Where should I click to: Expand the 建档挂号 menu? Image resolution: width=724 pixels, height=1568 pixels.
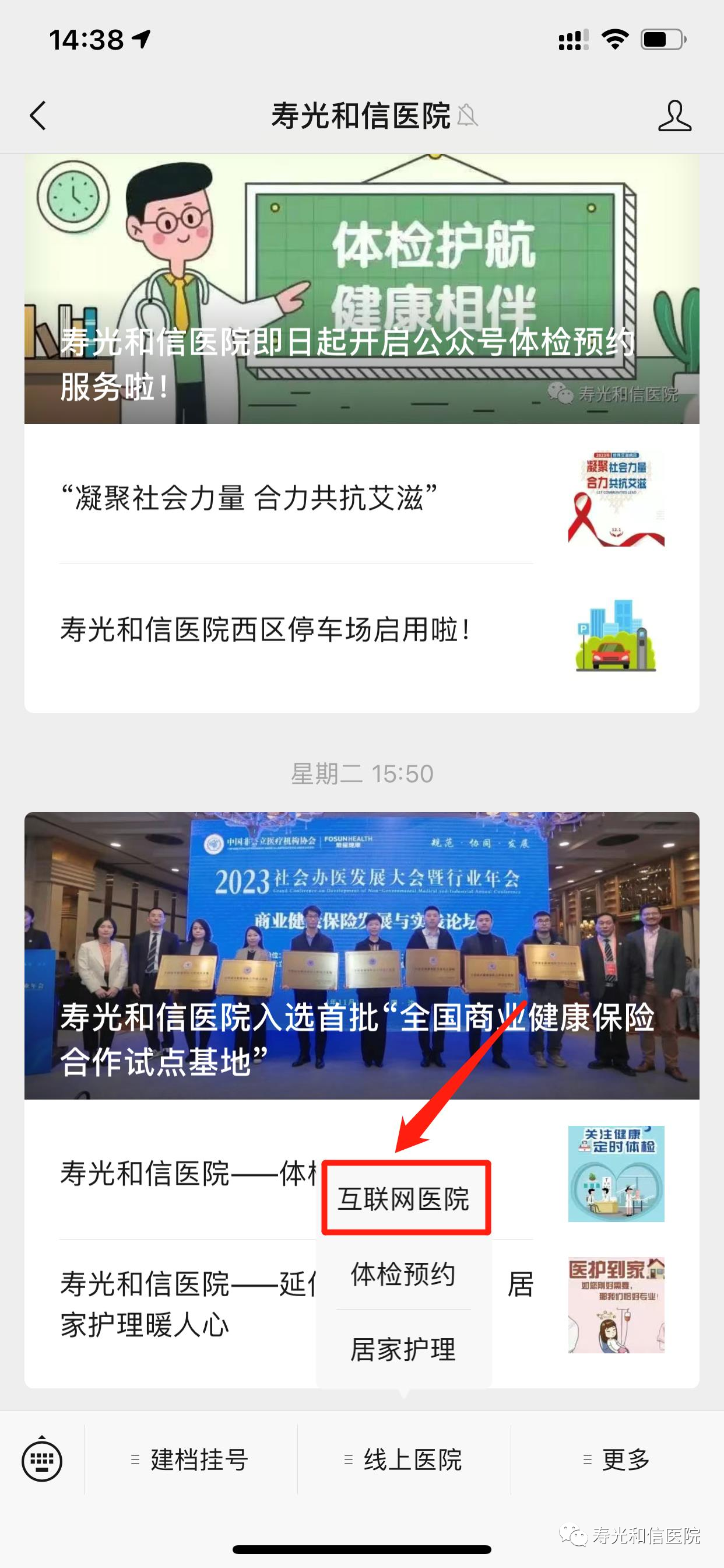[191, 1459]
